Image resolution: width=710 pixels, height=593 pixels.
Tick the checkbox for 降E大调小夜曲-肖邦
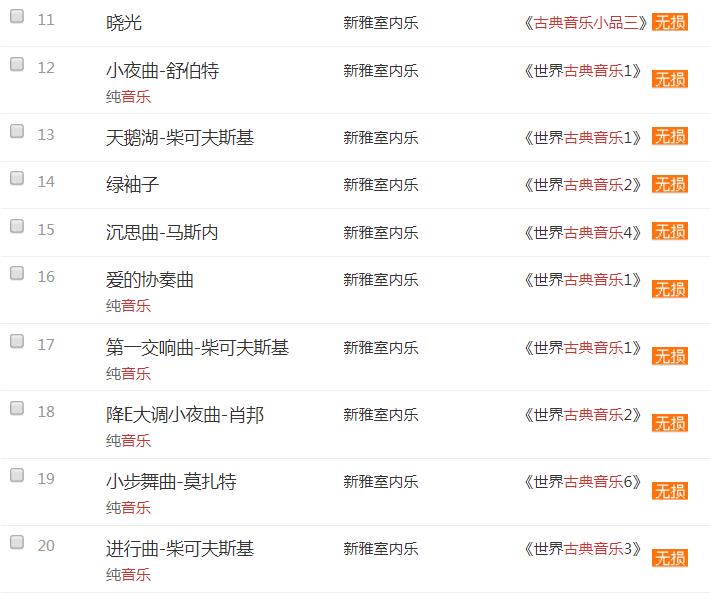pyautogui.click(x=17, y=408)
